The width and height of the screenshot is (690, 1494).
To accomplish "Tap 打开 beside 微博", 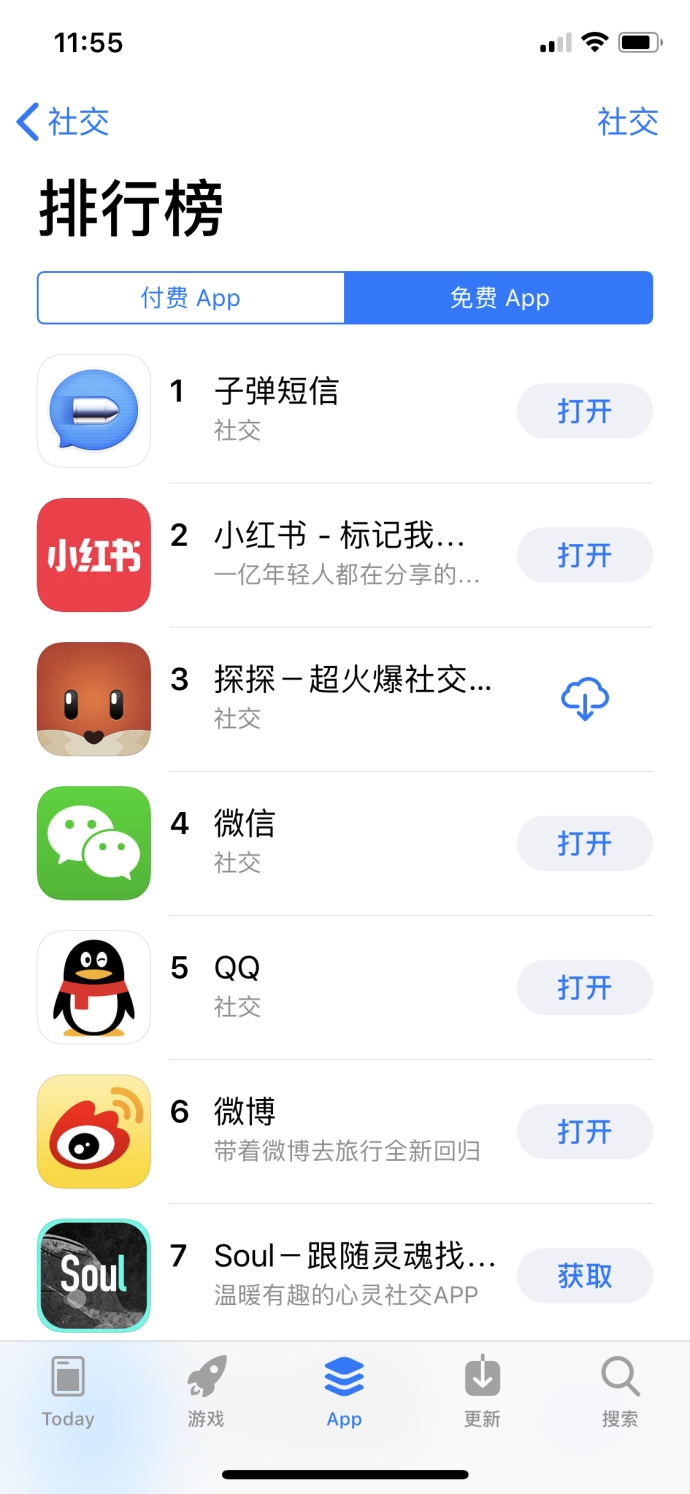I will 584,1131.
